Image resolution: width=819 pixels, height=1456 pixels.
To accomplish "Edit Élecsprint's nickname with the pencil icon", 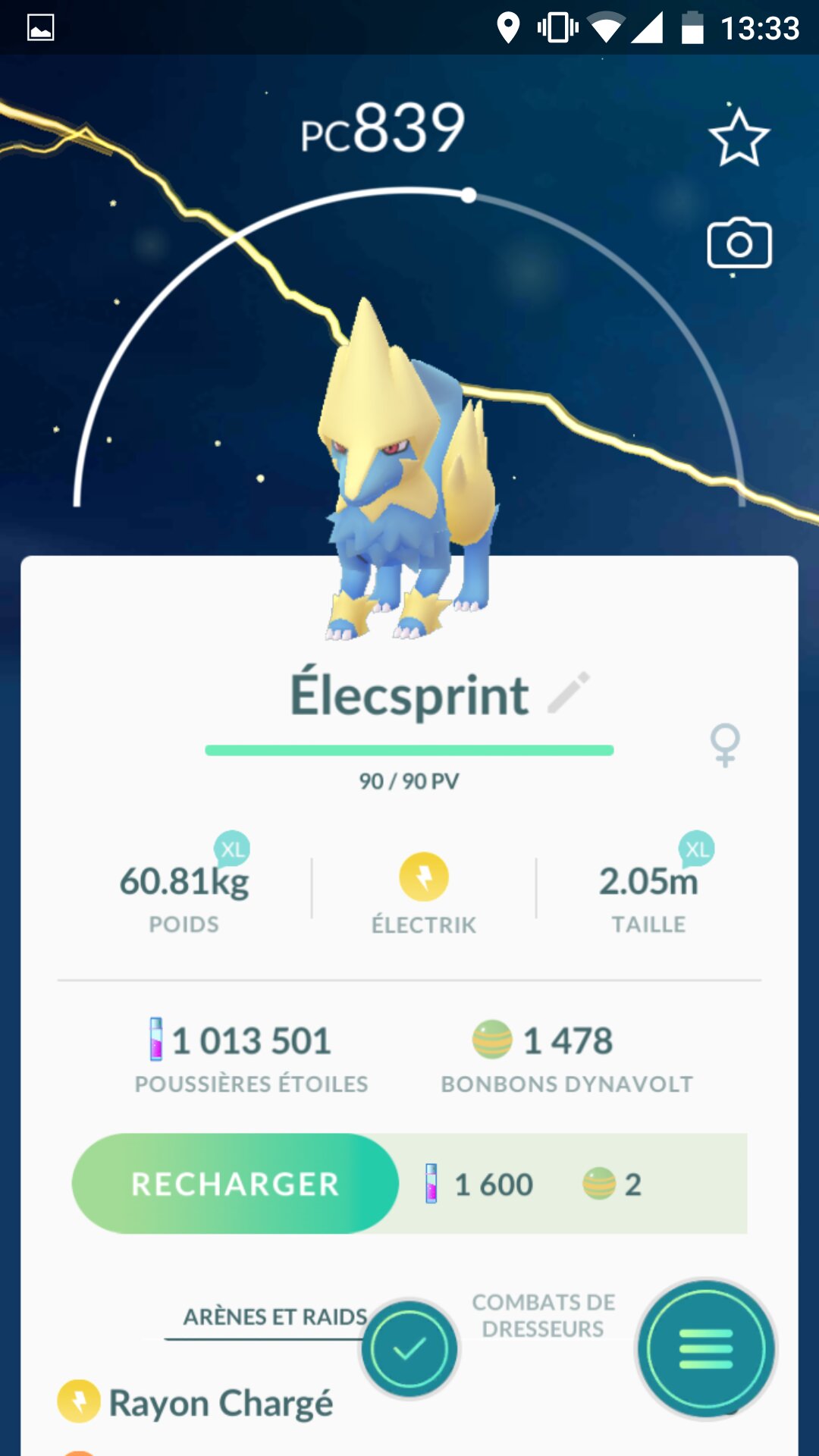I will tap(569, 692).
